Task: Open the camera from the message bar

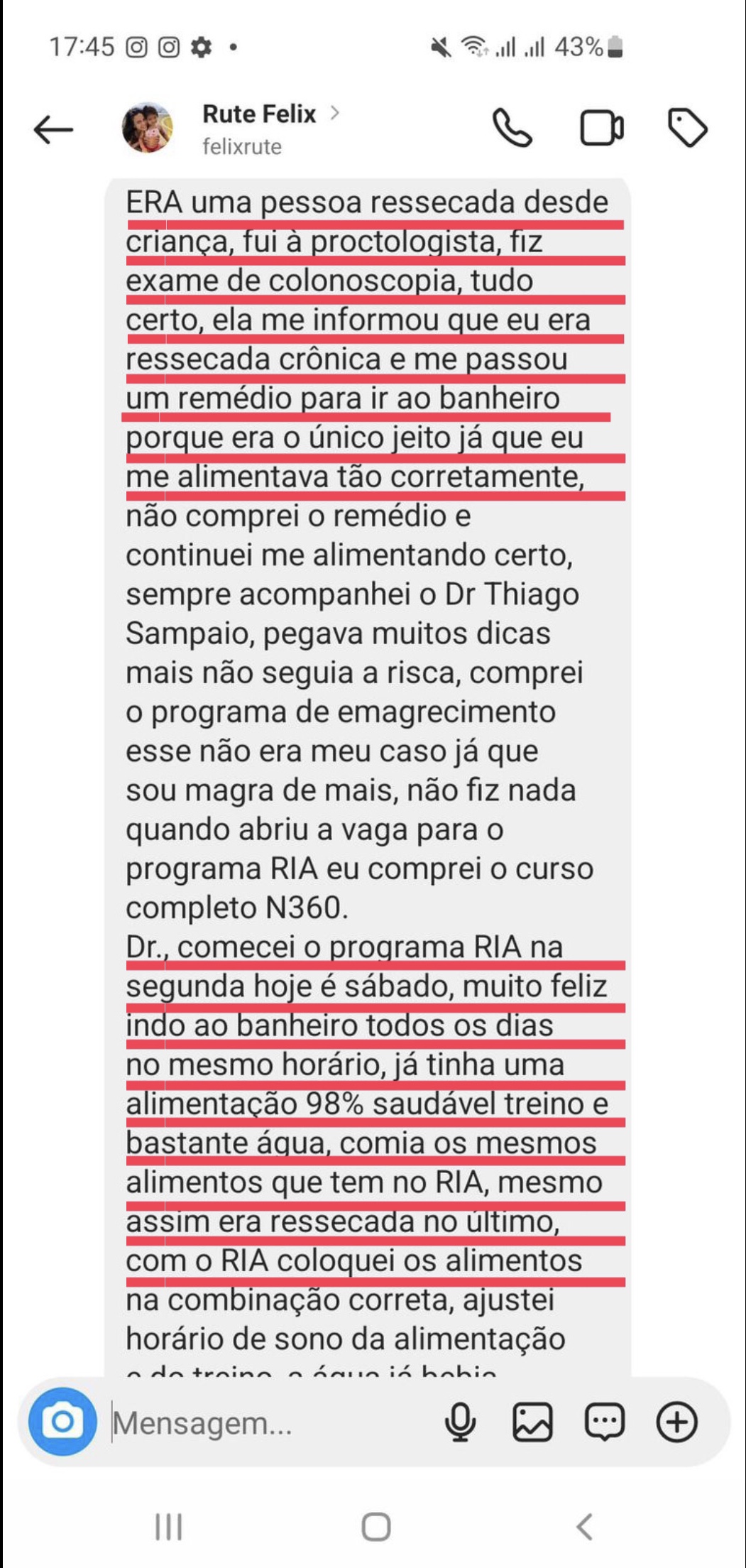Action: pos(62,1422)
